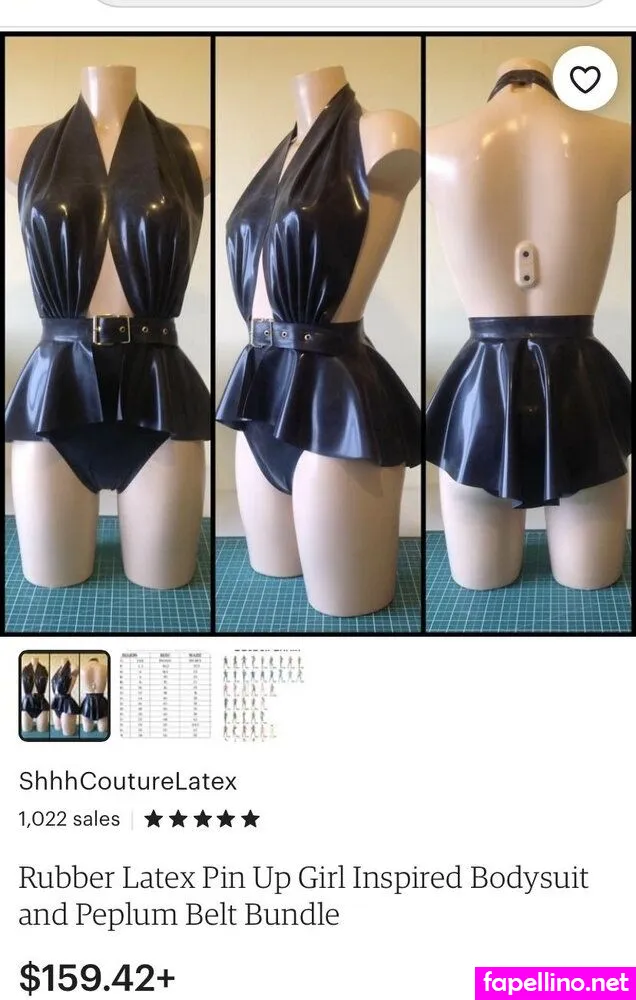View the body figures chart thumbnail
This screenshot has width=636, height=1000.
[262, 696]
